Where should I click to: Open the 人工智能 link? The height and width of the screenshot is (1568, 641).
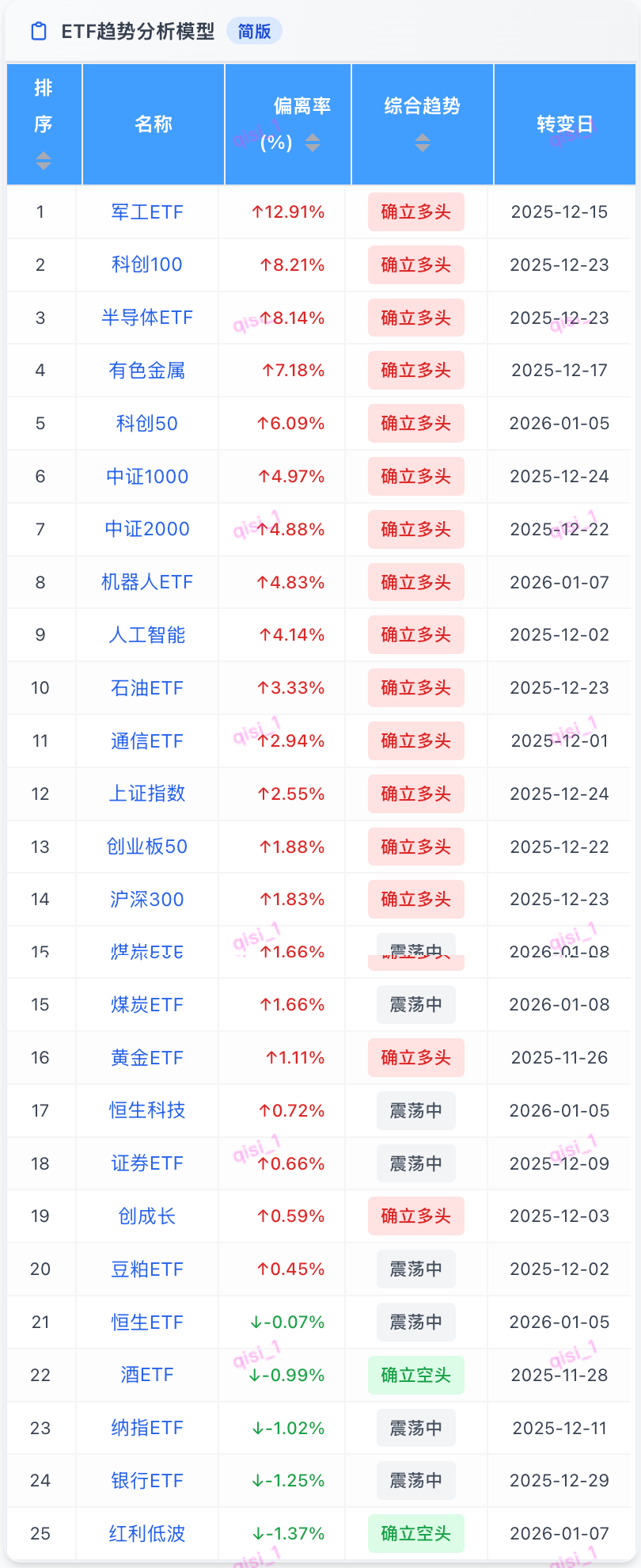point(146,634)
